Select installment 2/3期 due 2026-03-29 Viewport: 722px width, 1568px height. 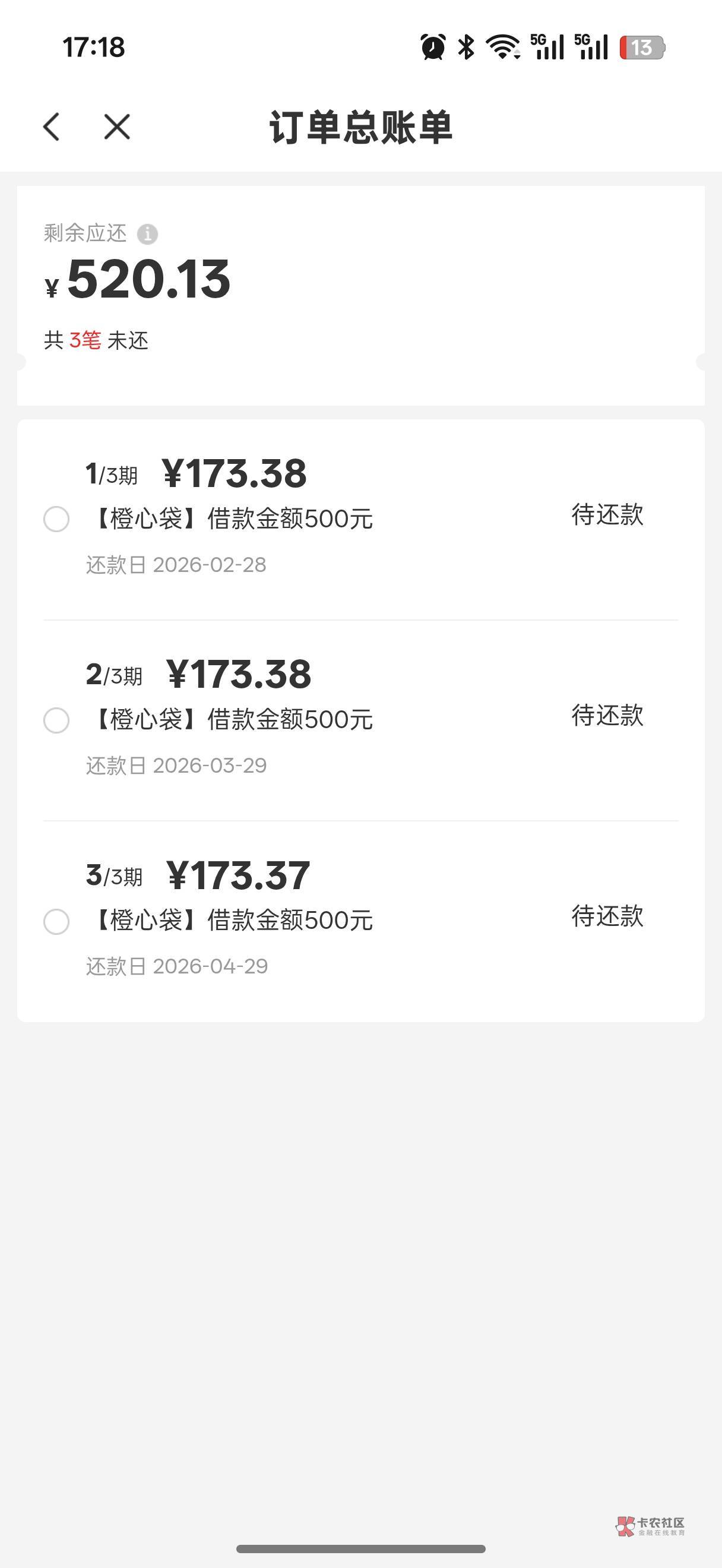56,720
